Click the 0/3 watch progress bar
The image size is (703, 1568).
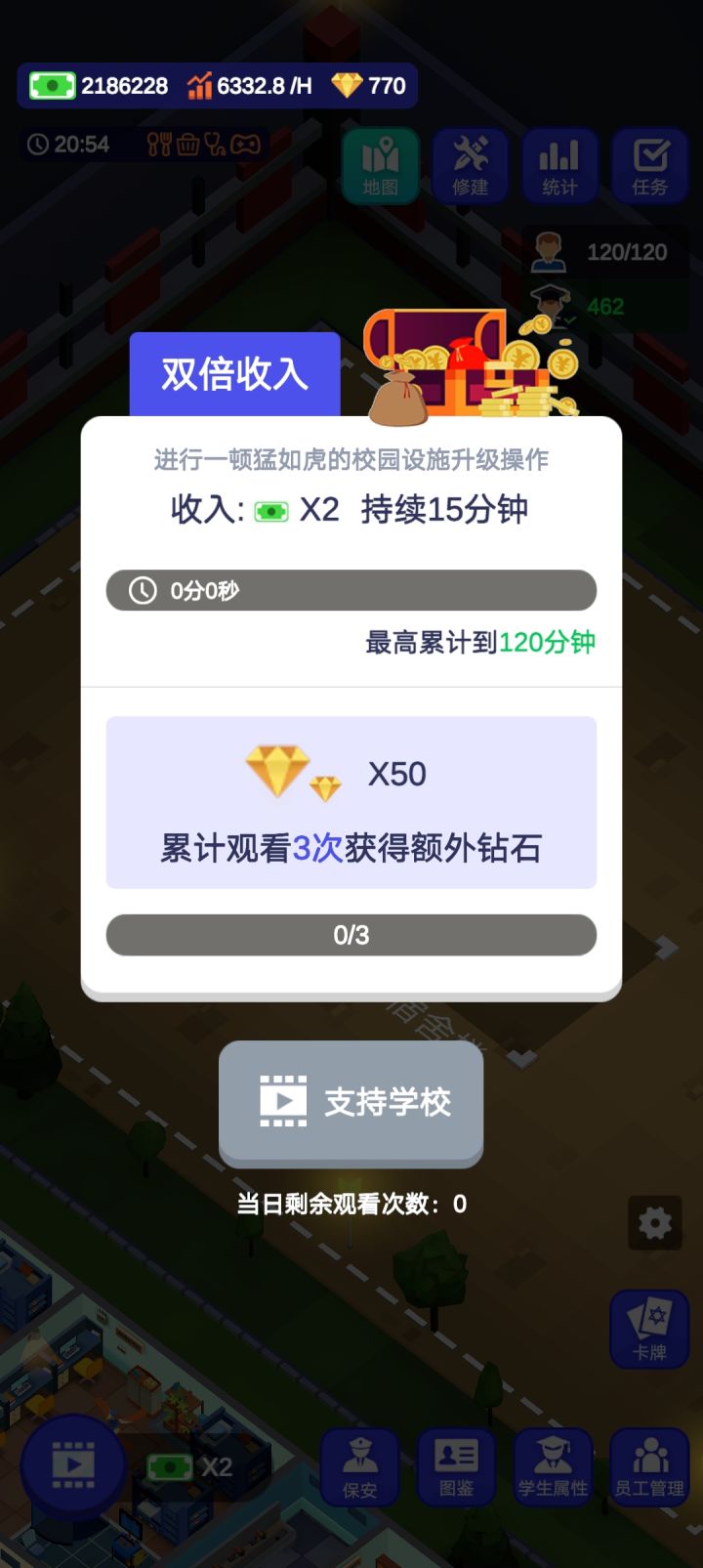click(351, 935)
